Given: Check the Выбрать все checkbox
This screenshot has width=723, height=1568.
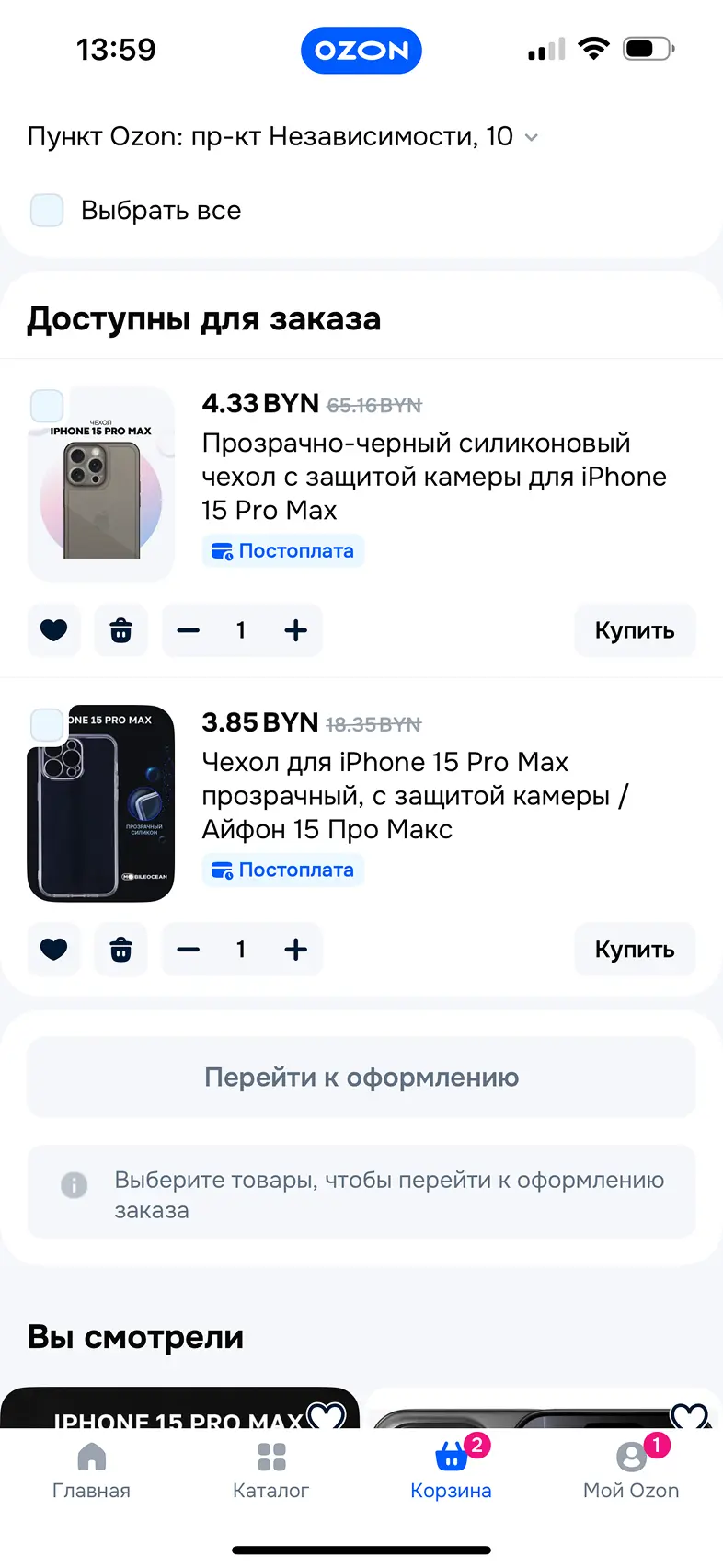Looking at the screenshot, I should (47, 211).
